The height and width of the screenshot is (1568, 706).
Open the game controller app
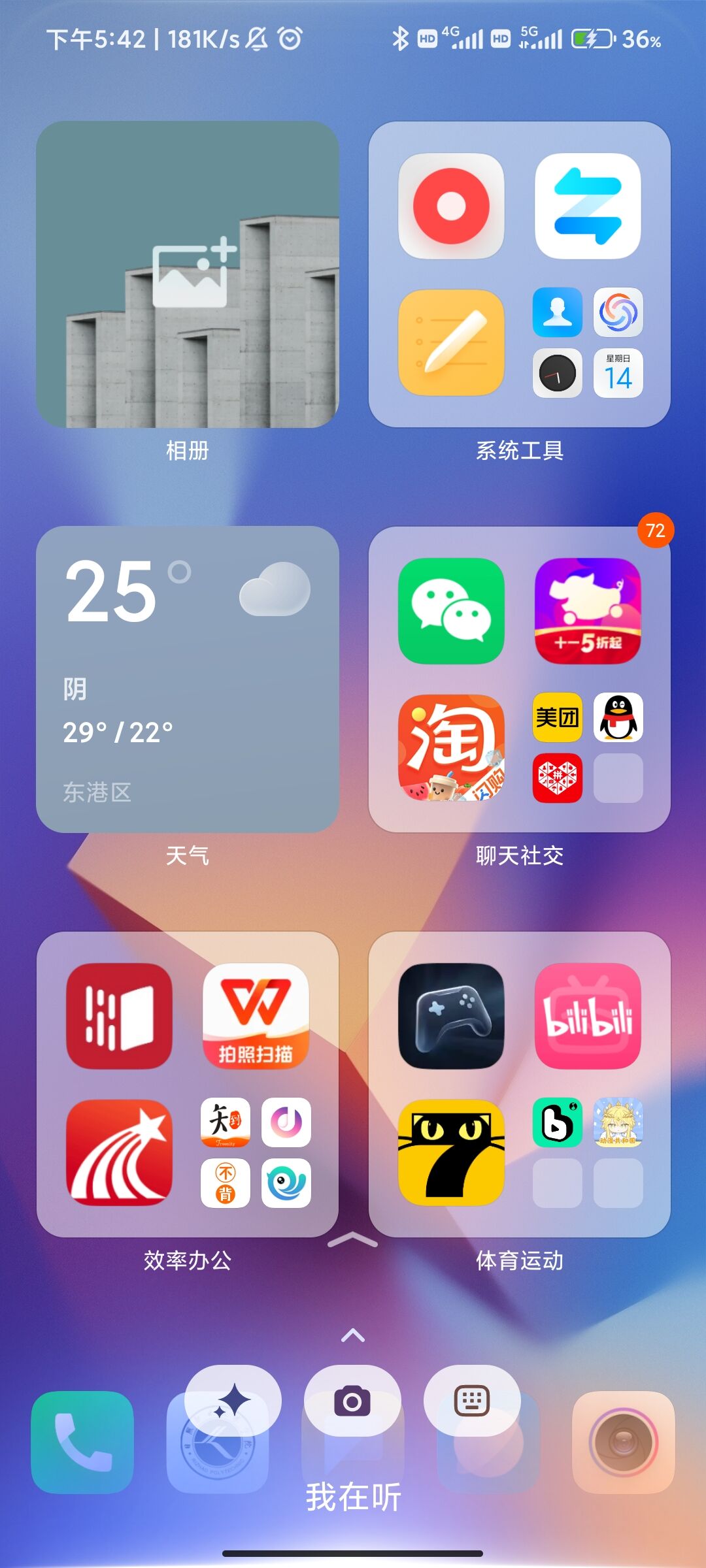coord(451,1016)
